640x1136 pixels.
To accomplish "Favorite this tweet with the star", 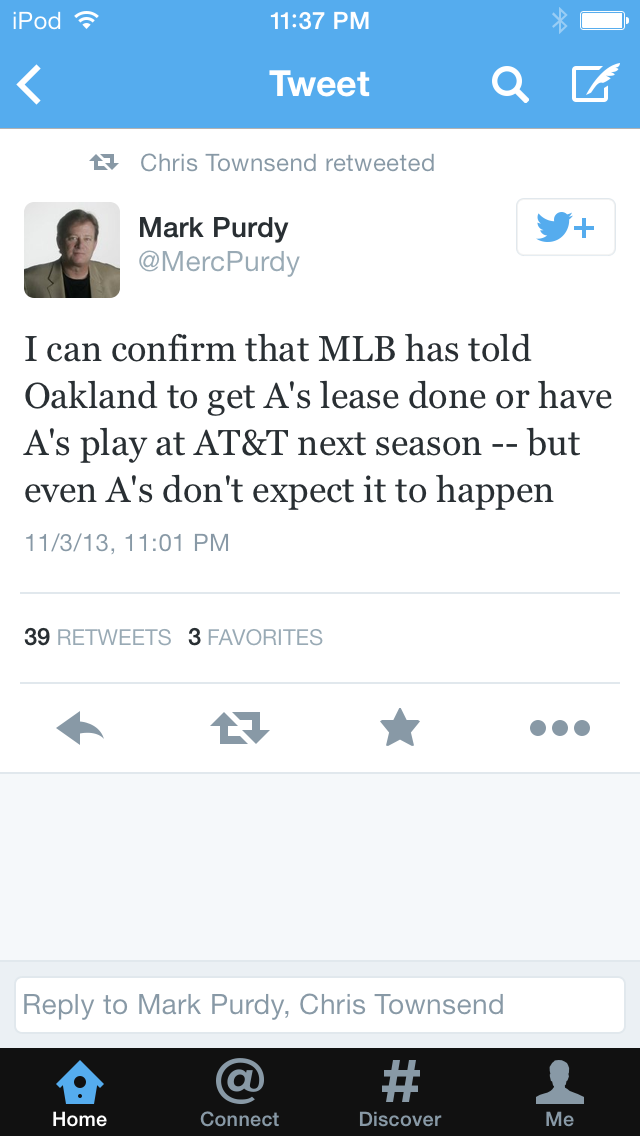I will click(x=400, y=728).
